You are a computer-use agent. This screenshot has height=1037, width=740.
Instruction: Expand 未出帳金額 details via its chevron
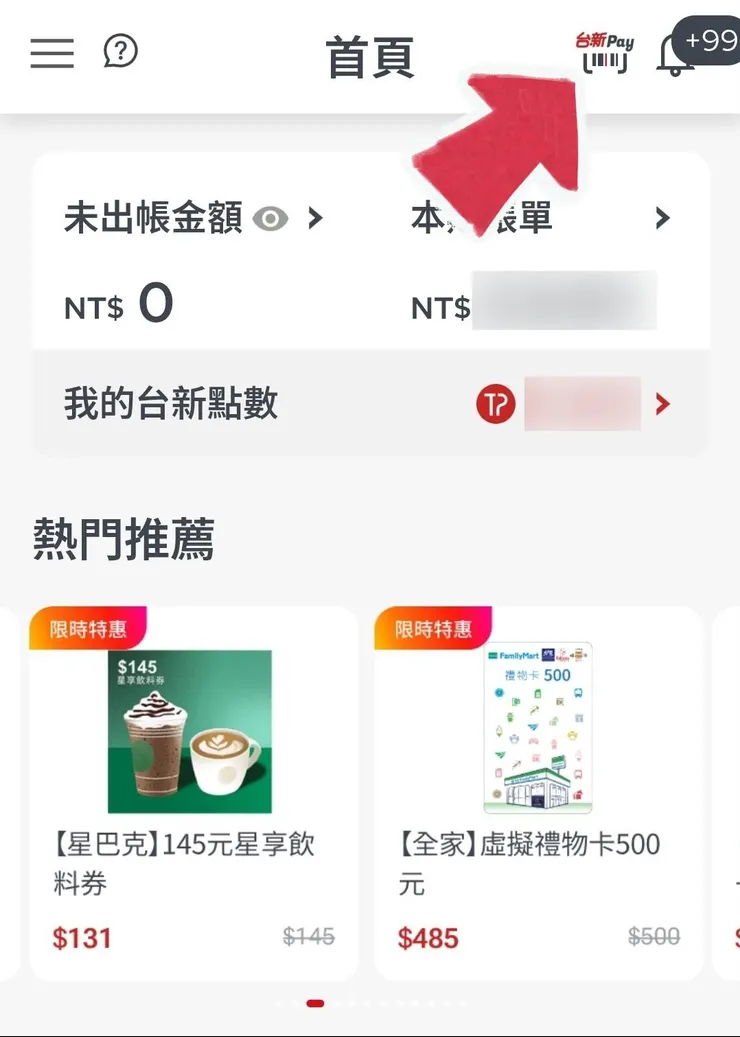coord(314,218)
